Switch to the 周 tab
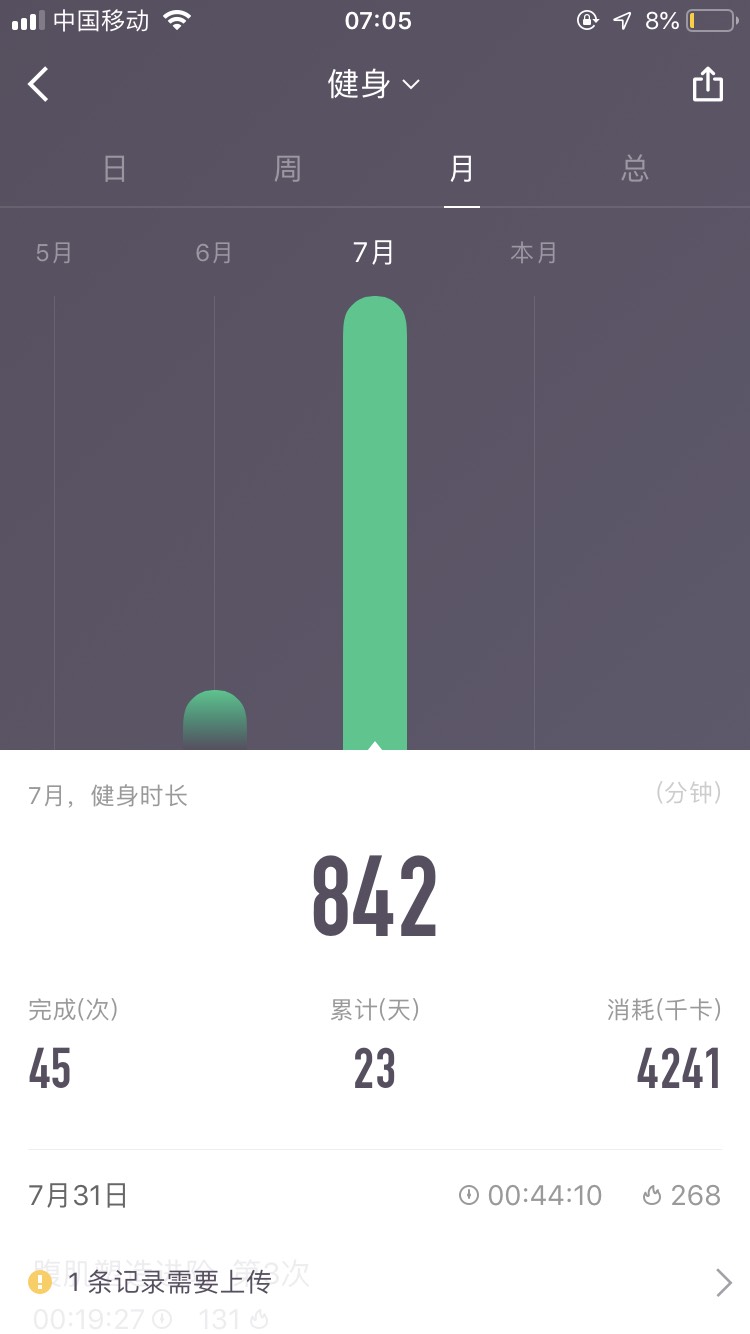Viewport: 750px width, 1334px height. coord(288,169)
